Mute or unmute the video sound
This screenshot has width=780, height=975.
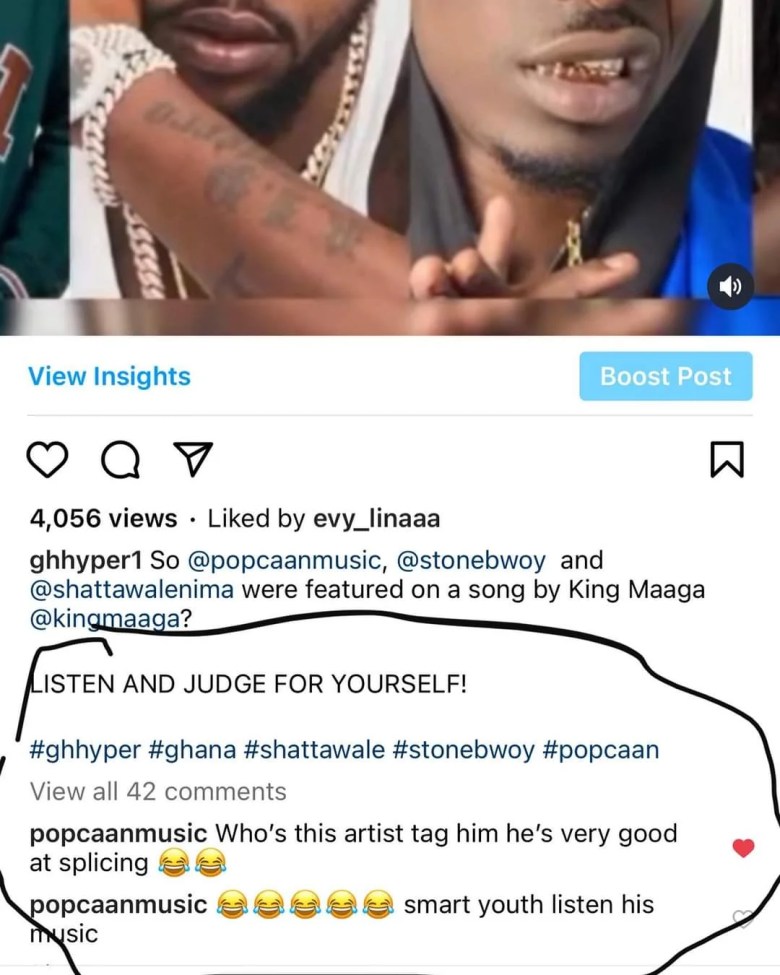coord(731,288)
